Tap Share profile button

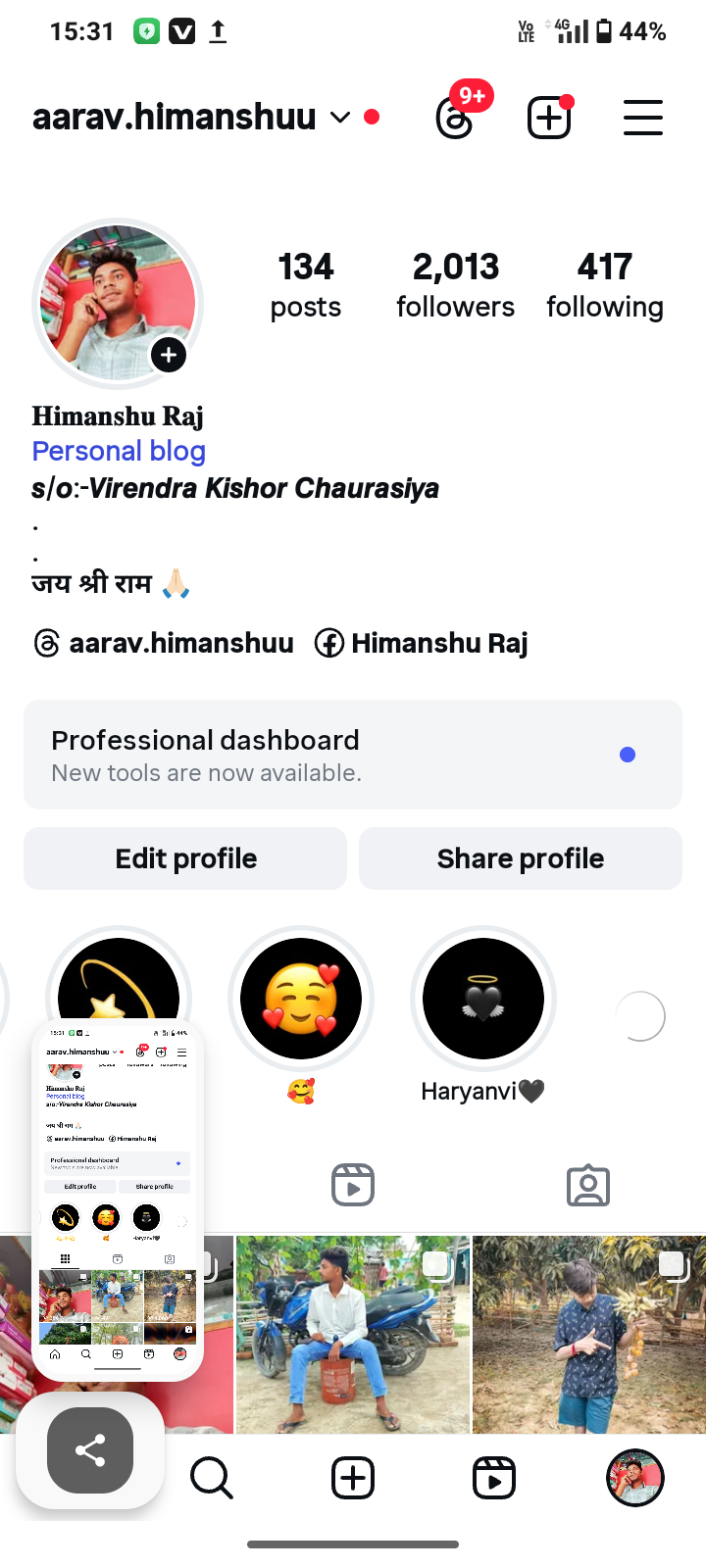tap(521, 858)
